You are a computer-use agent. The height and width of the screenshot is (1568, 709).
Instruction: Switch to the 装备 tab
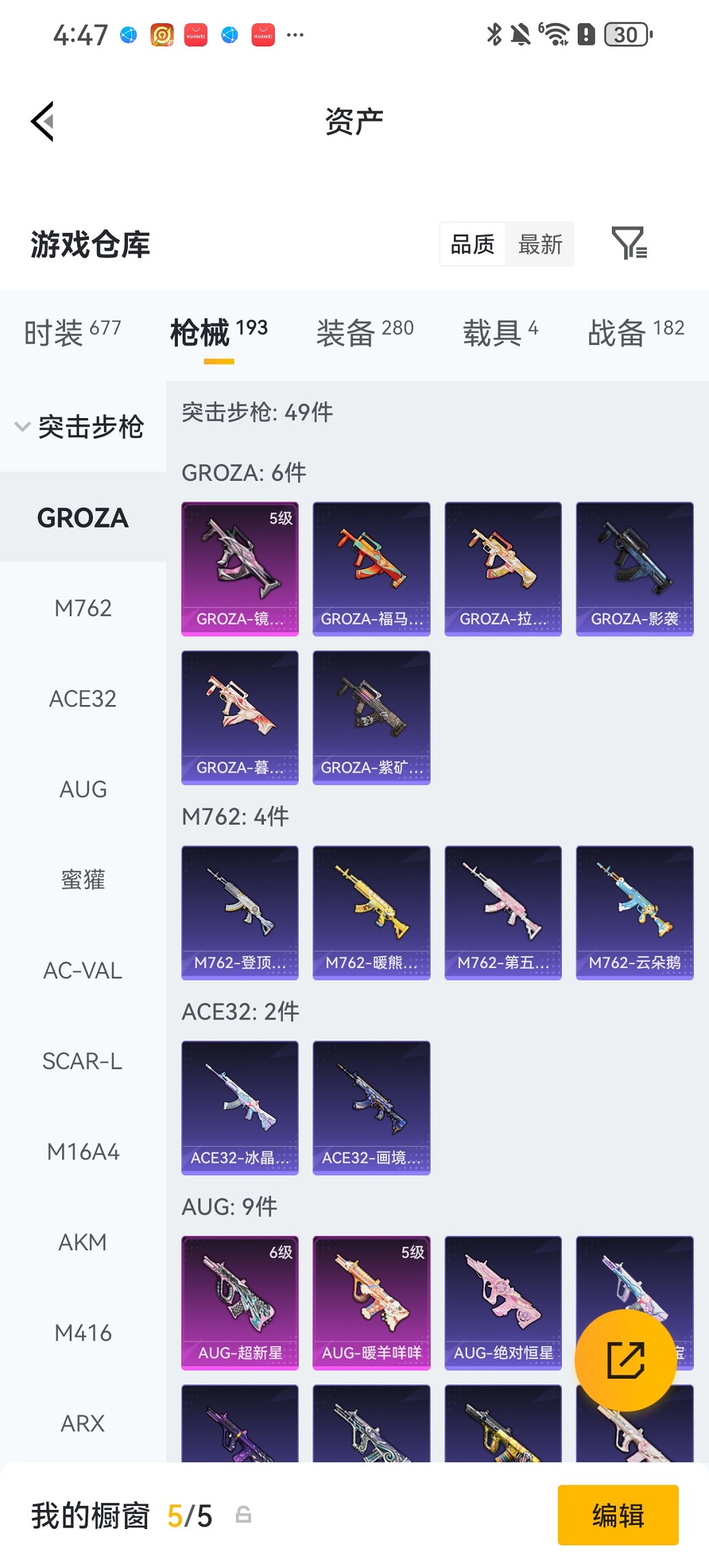[364, 332]
